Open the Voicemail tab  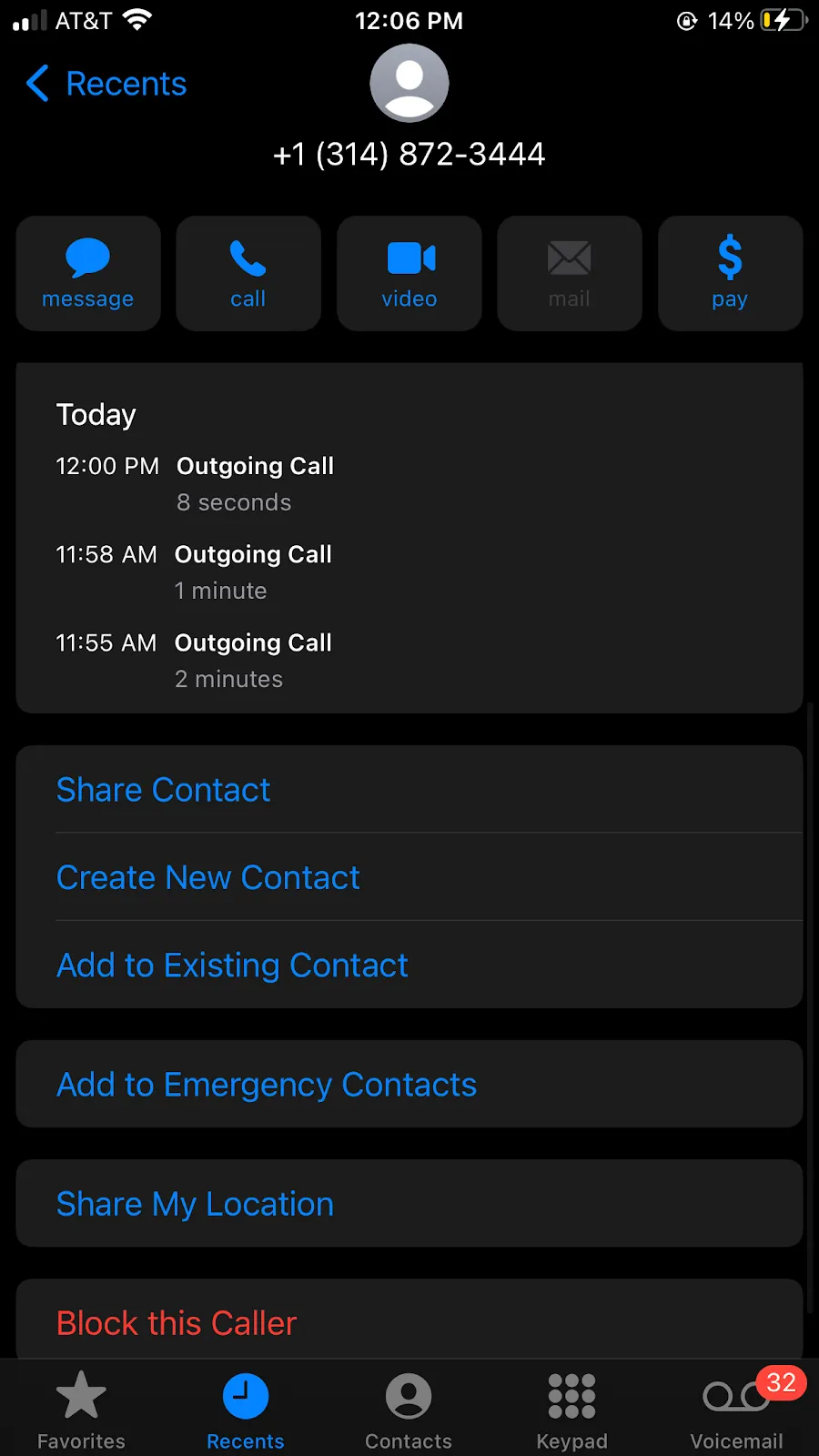coord(736,1409)
